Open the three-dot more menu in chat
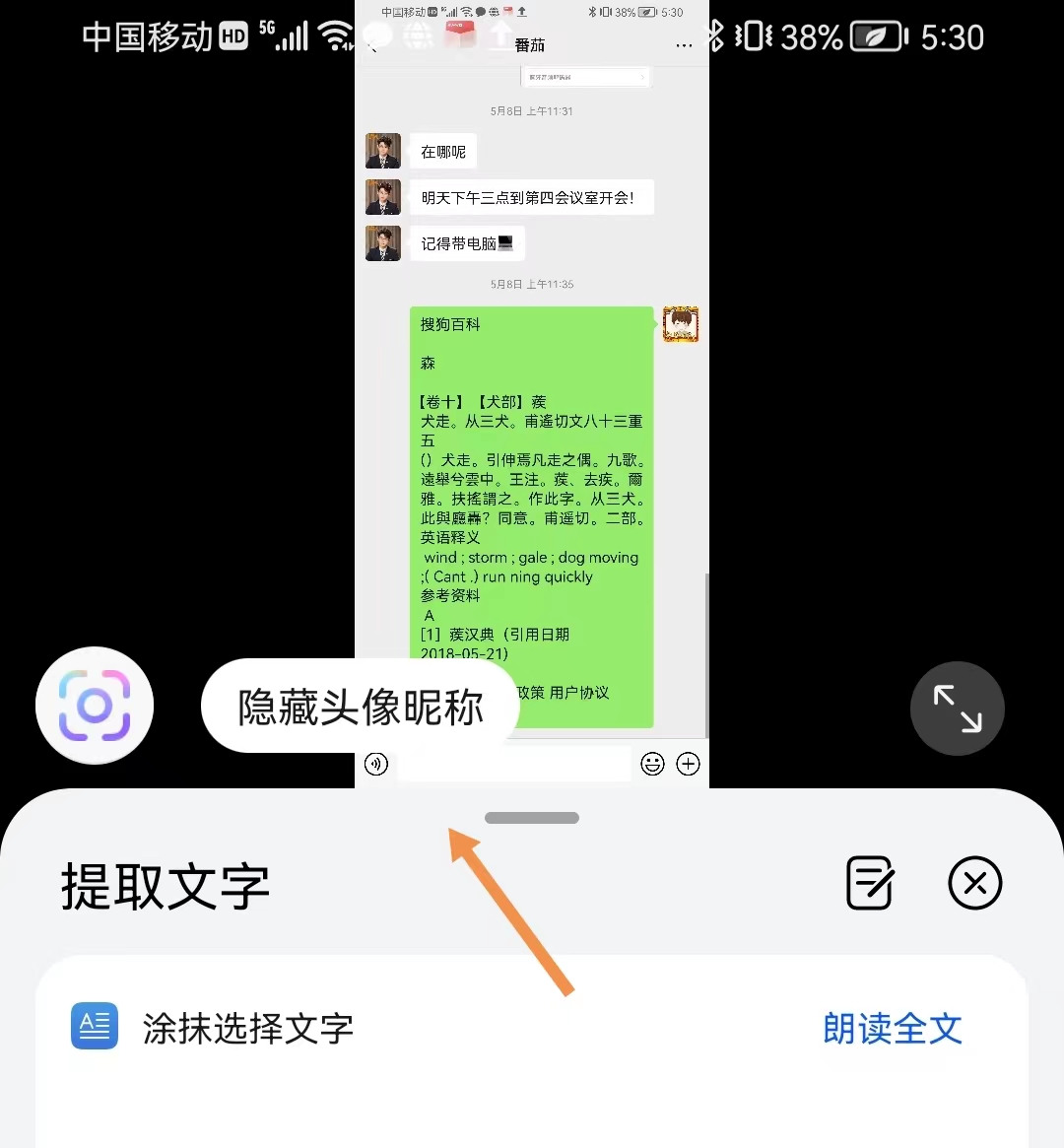 [x=684, y=44]
